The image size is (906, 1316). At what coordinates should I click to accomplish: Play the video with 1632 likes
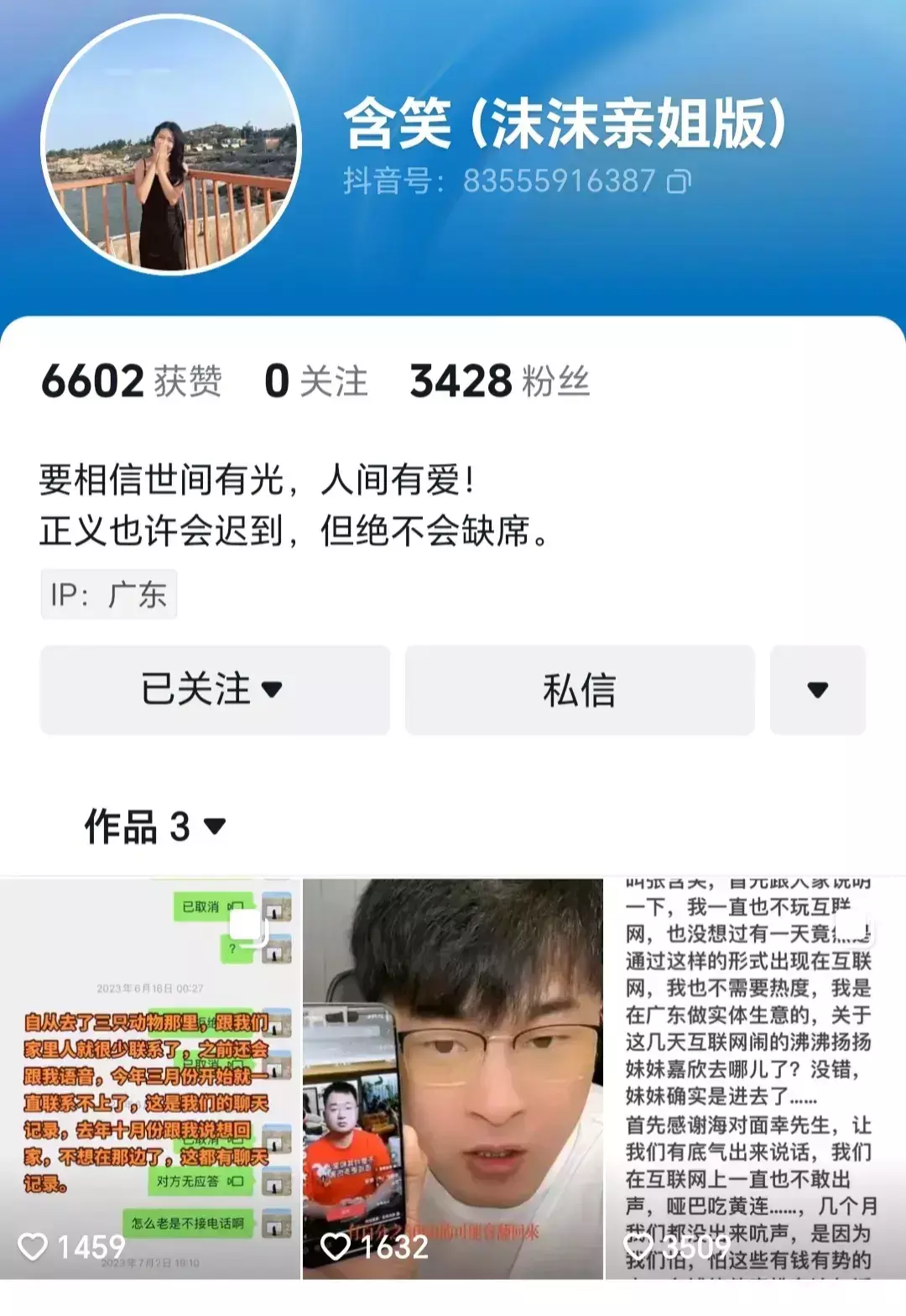[x=453, y=1078]
